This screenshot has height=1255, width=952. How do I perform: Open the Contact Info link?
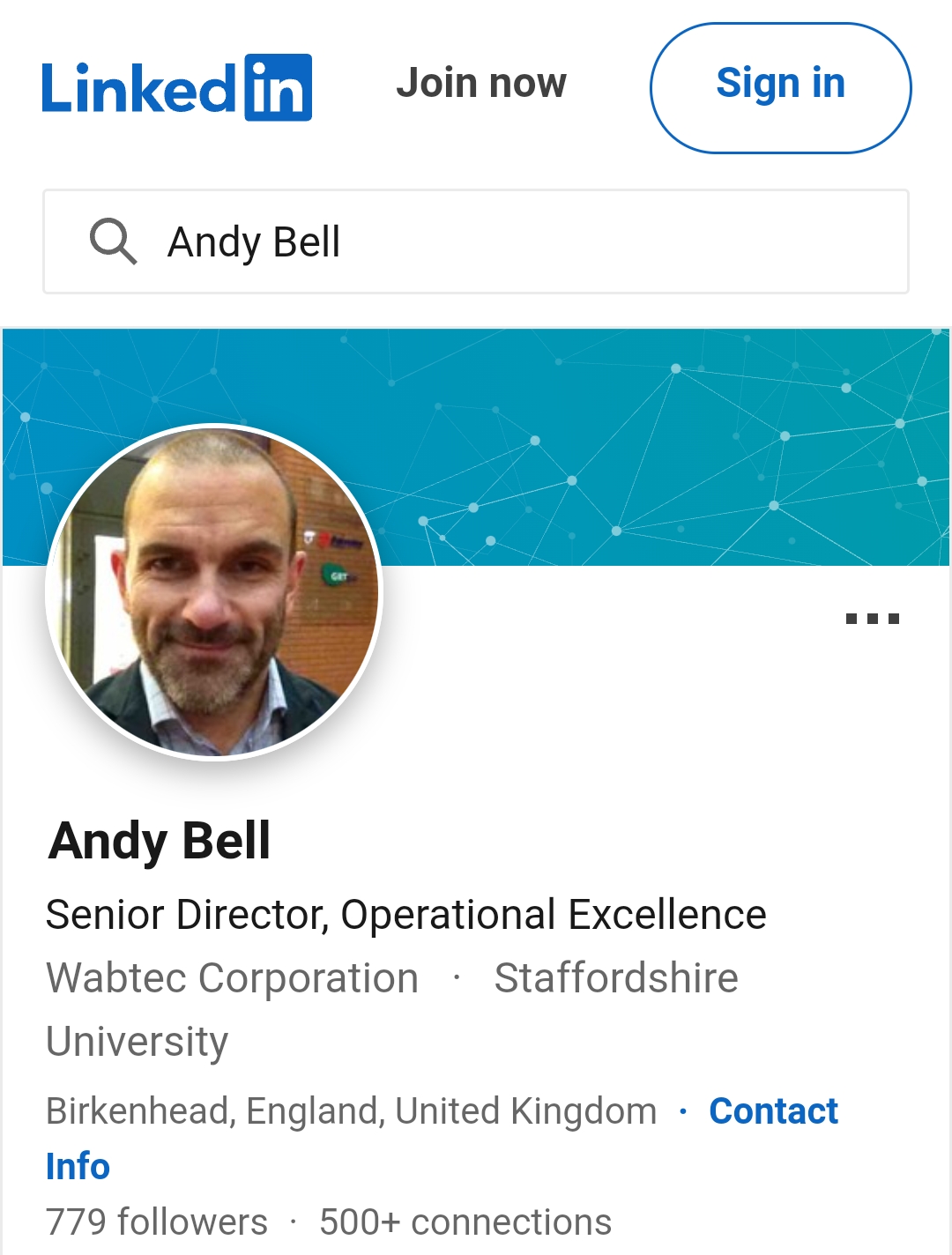tap(772, 1111)
